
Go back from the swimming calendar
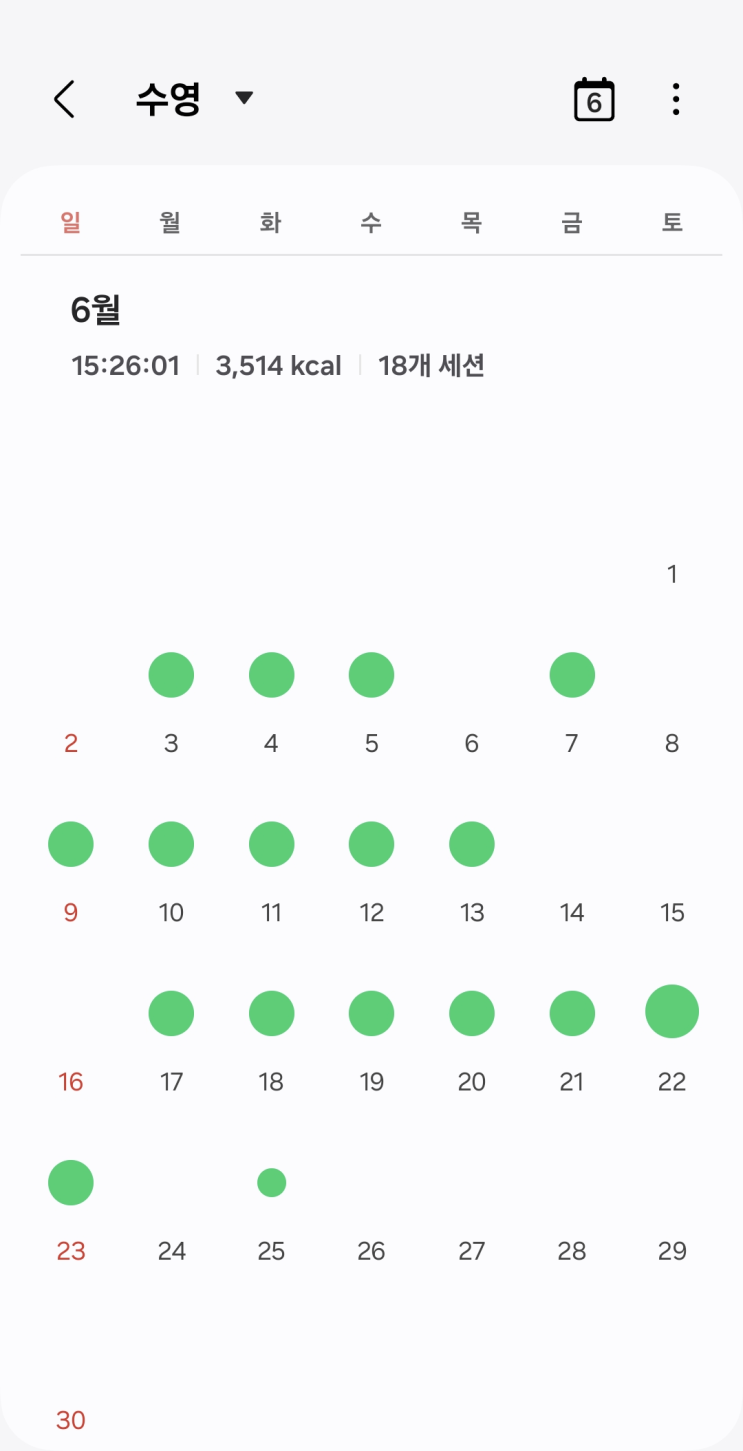coord(64,99)
